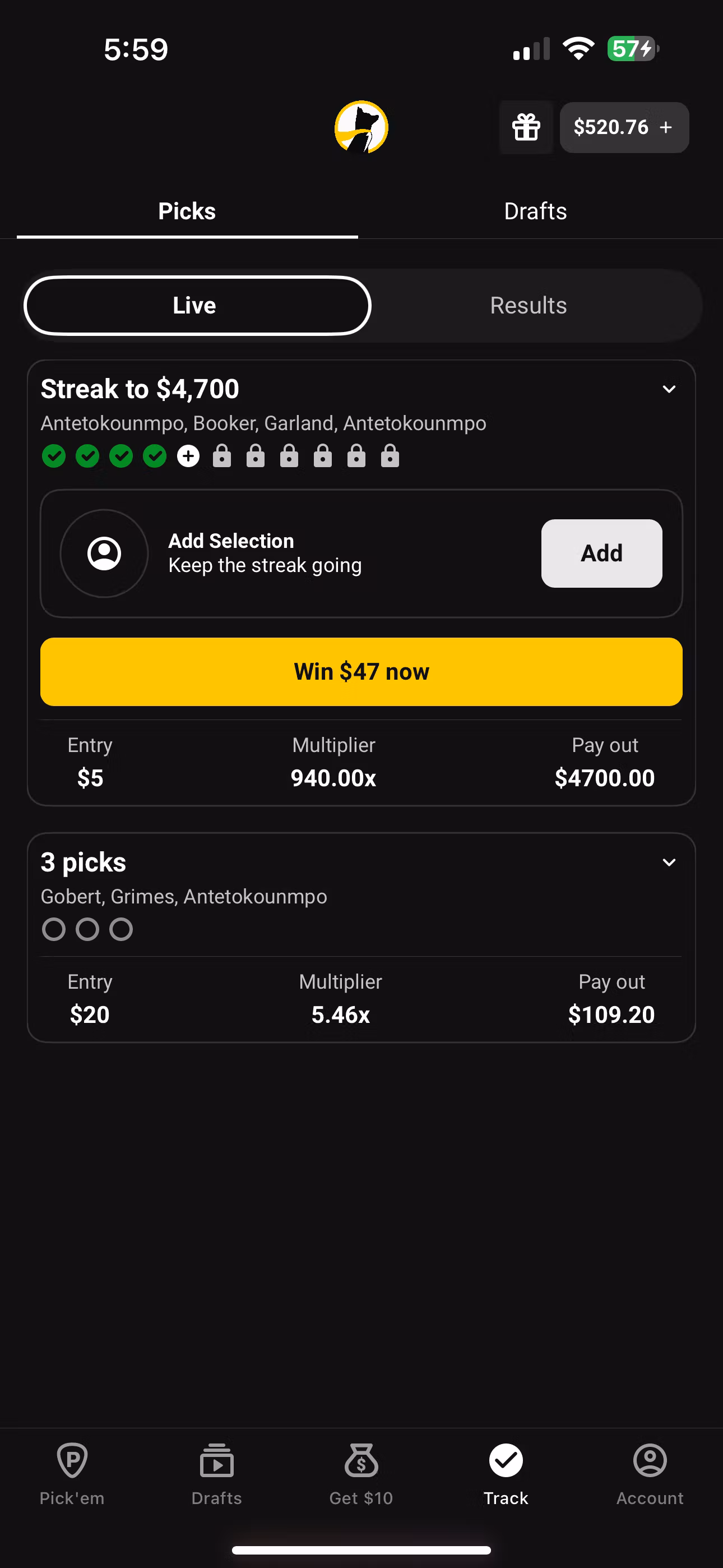This screenshot has height=1568, width=723.
Task: Switch to the Drafts top tab
Action: 535,211
